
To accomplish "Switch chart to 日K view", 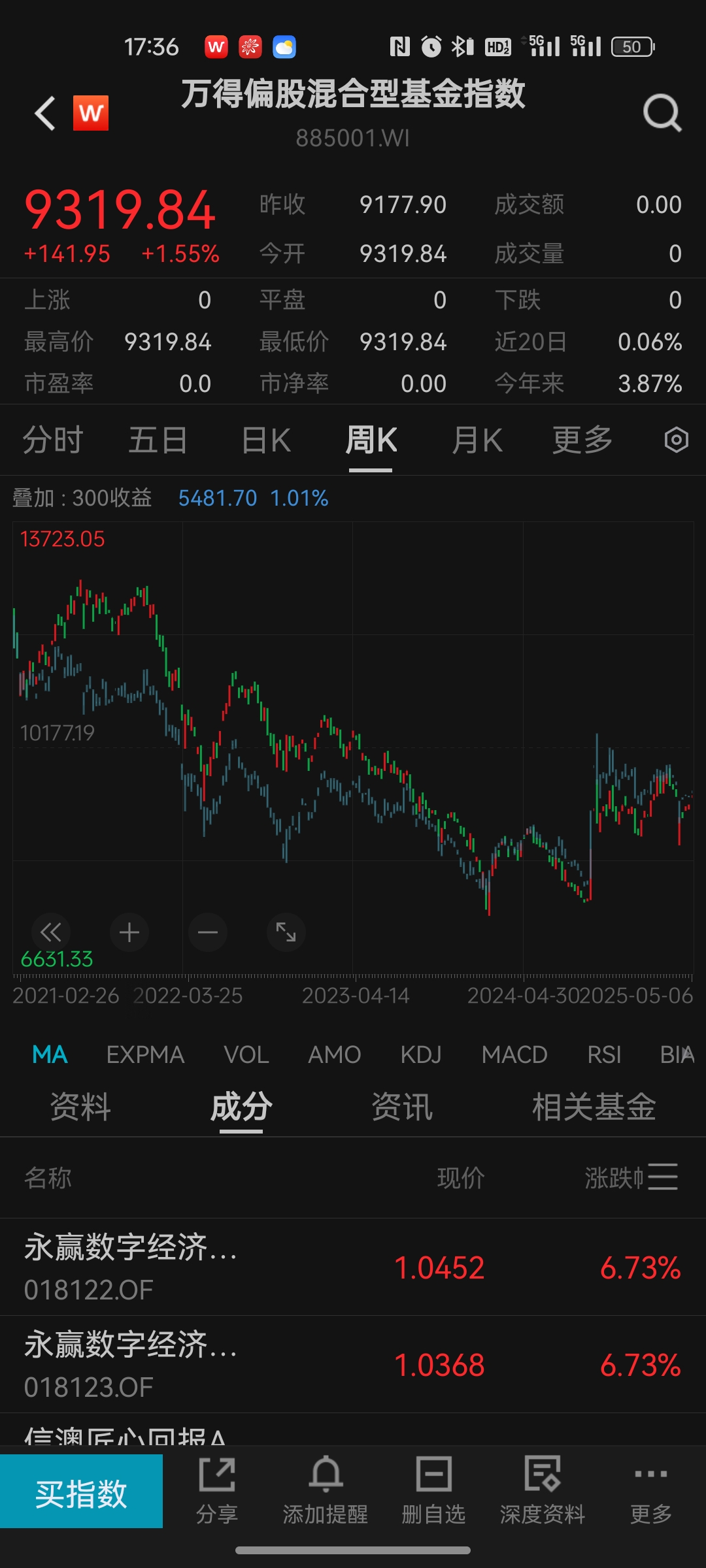I will [266, 440].
